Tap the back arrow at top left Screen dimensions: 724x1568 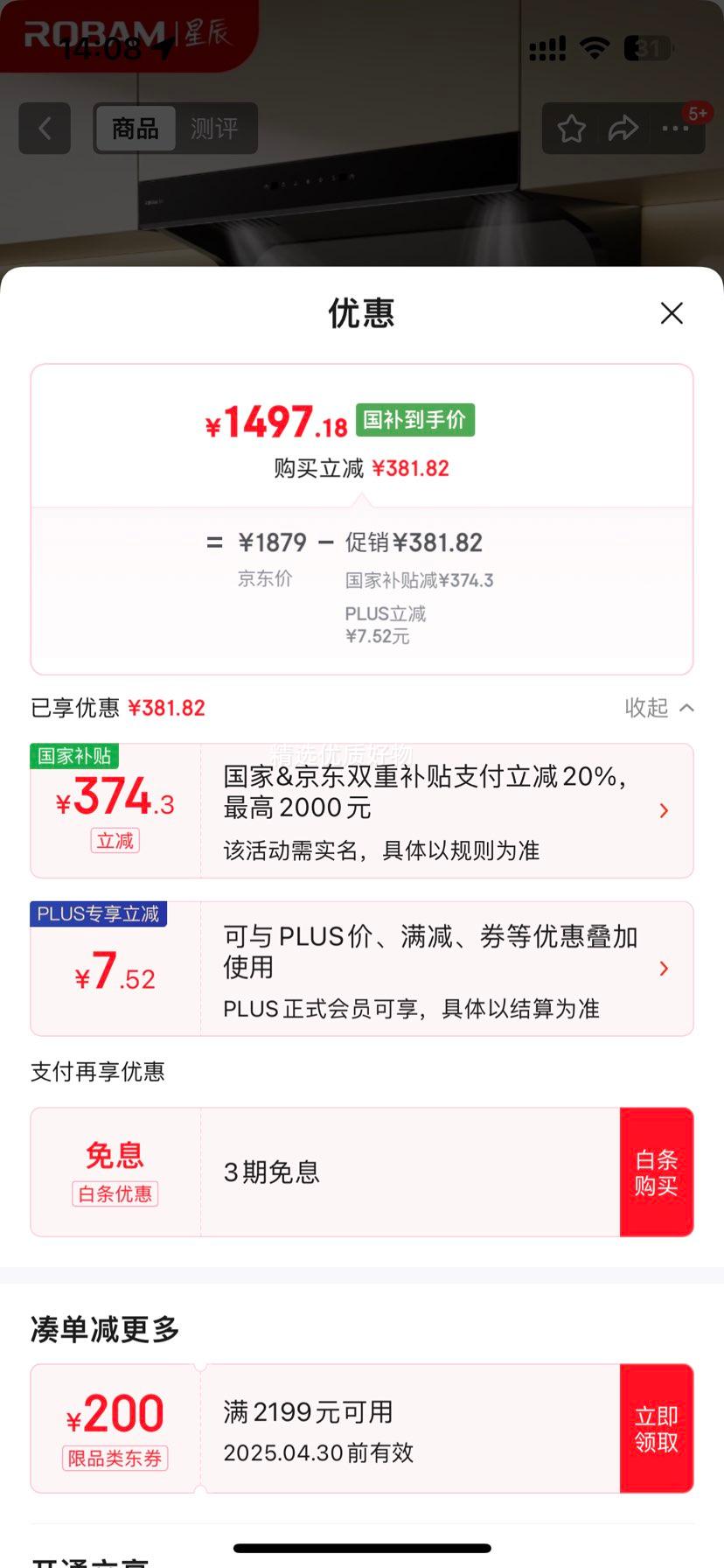(x=44, y=129)
